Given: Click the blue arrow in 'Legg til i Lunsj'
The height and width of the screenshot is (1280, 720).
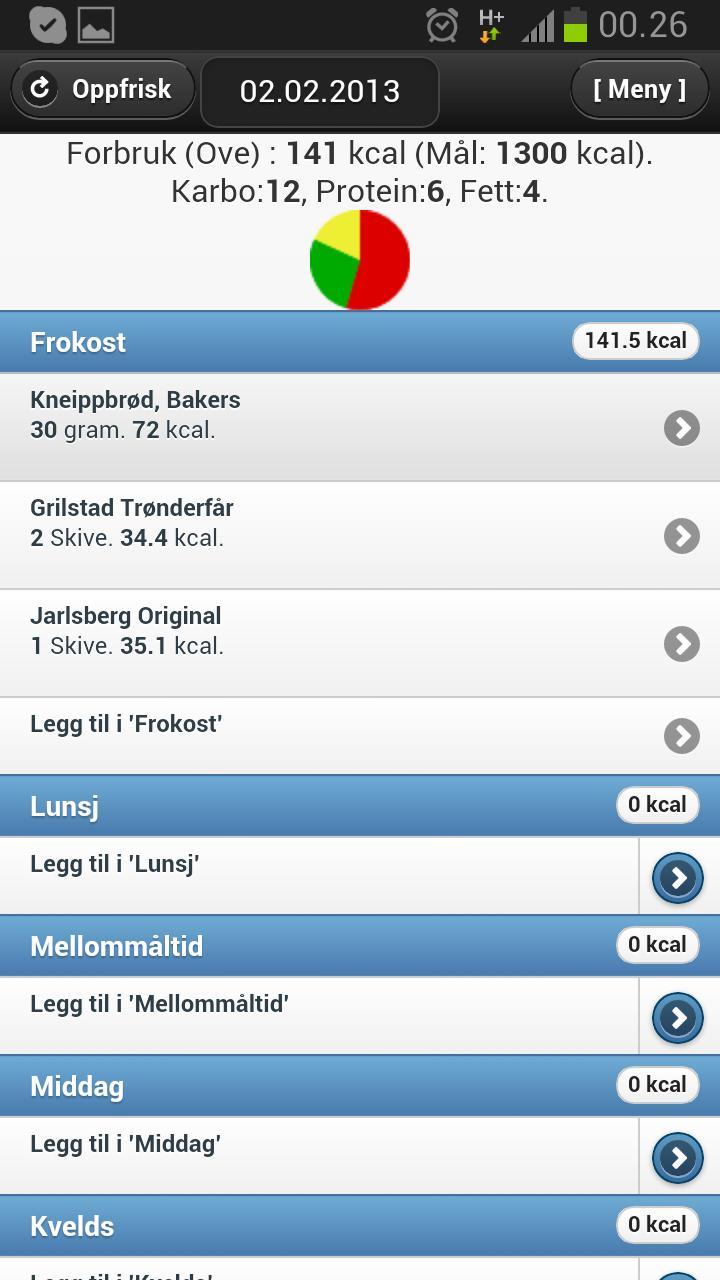Looking at the screenshot, I should tap(677, 878).
